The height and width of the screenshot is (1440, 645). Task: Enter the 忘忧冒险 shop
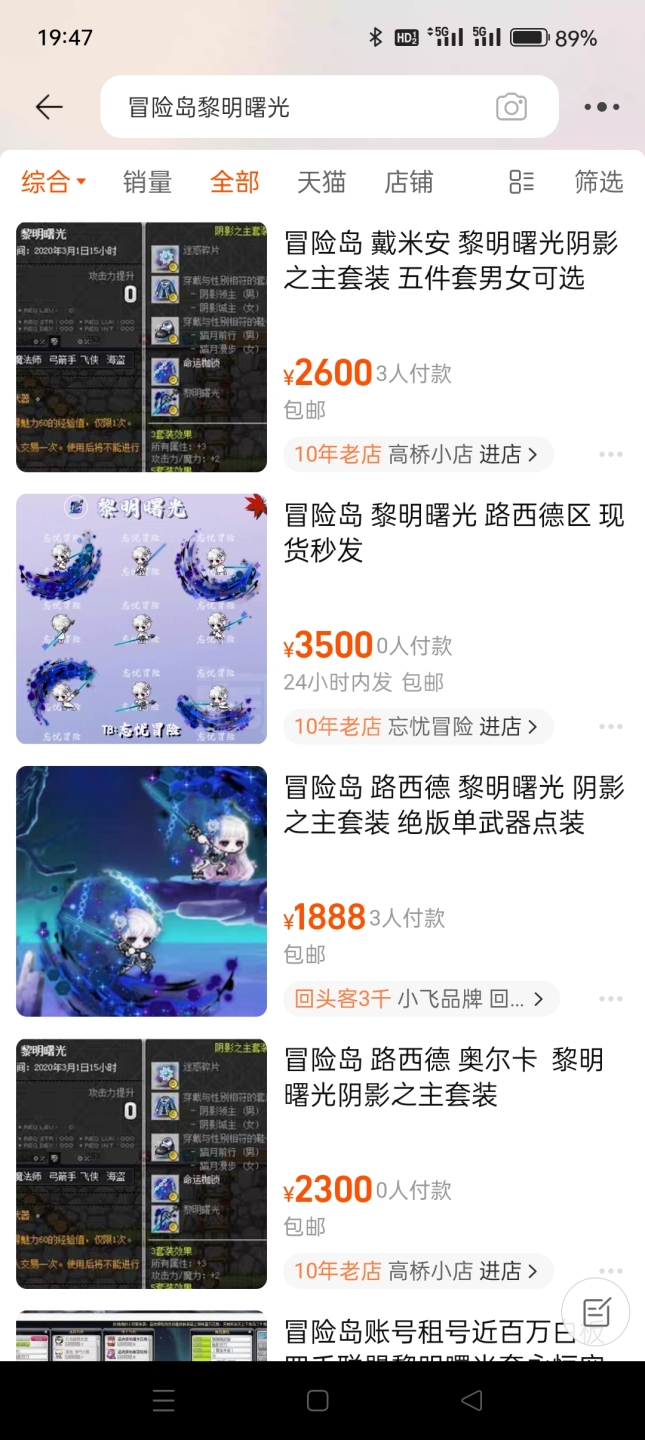pyautogui.click(x=417, y=726)
